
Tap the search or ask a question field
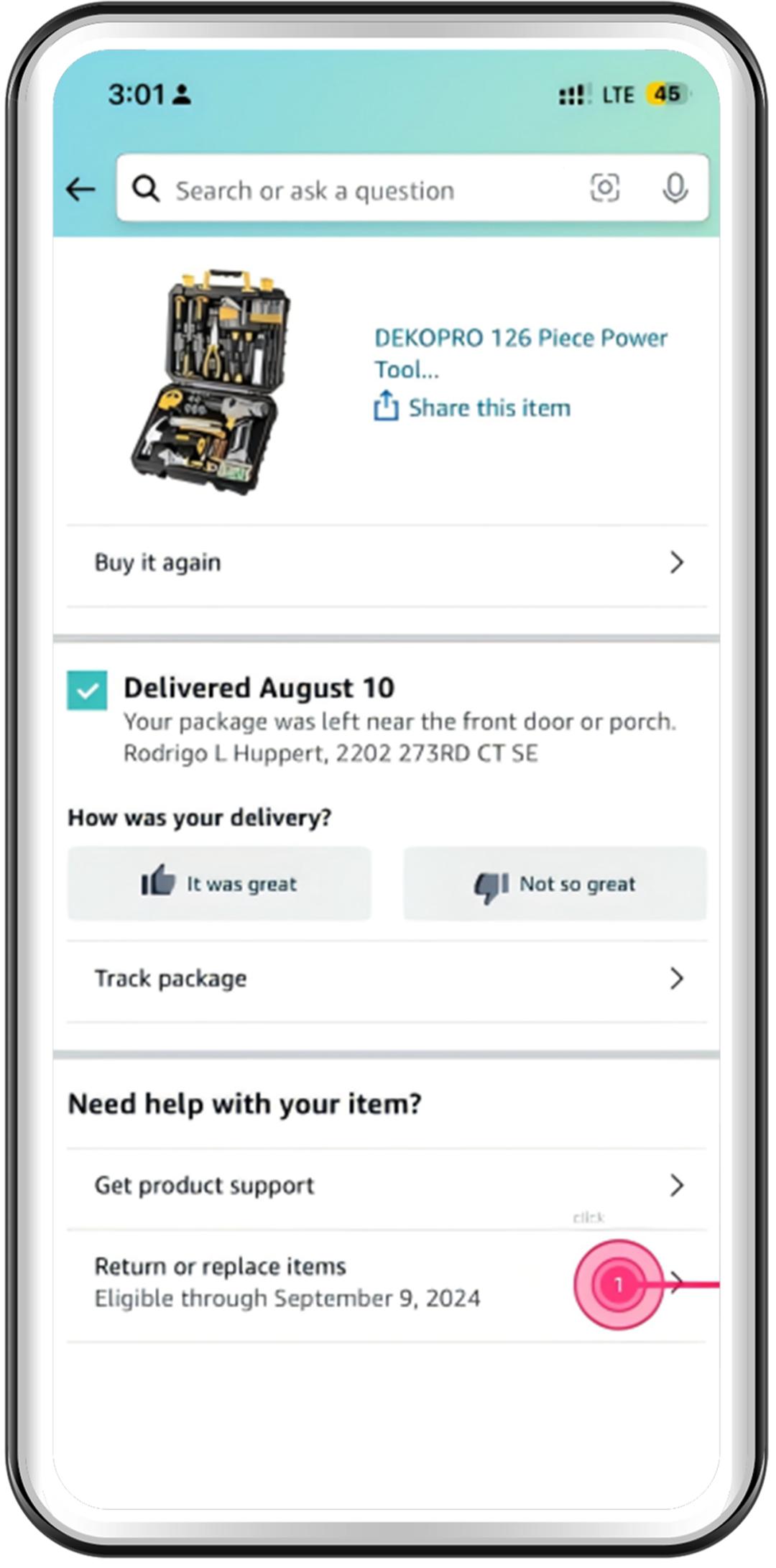(x=359, y=190)
